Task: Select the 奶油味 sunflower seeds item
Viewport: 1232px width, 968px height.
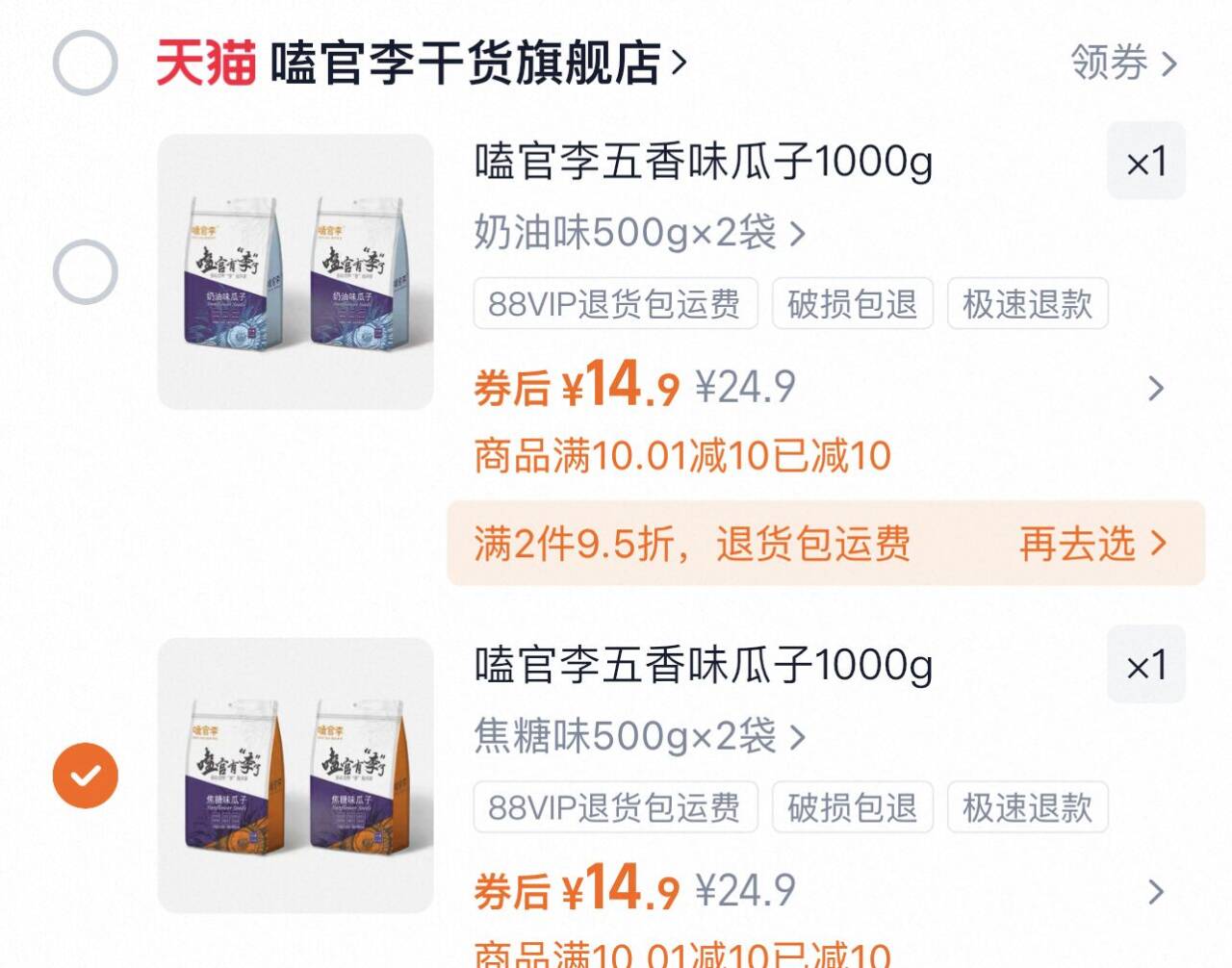Action: pos(86,272)
